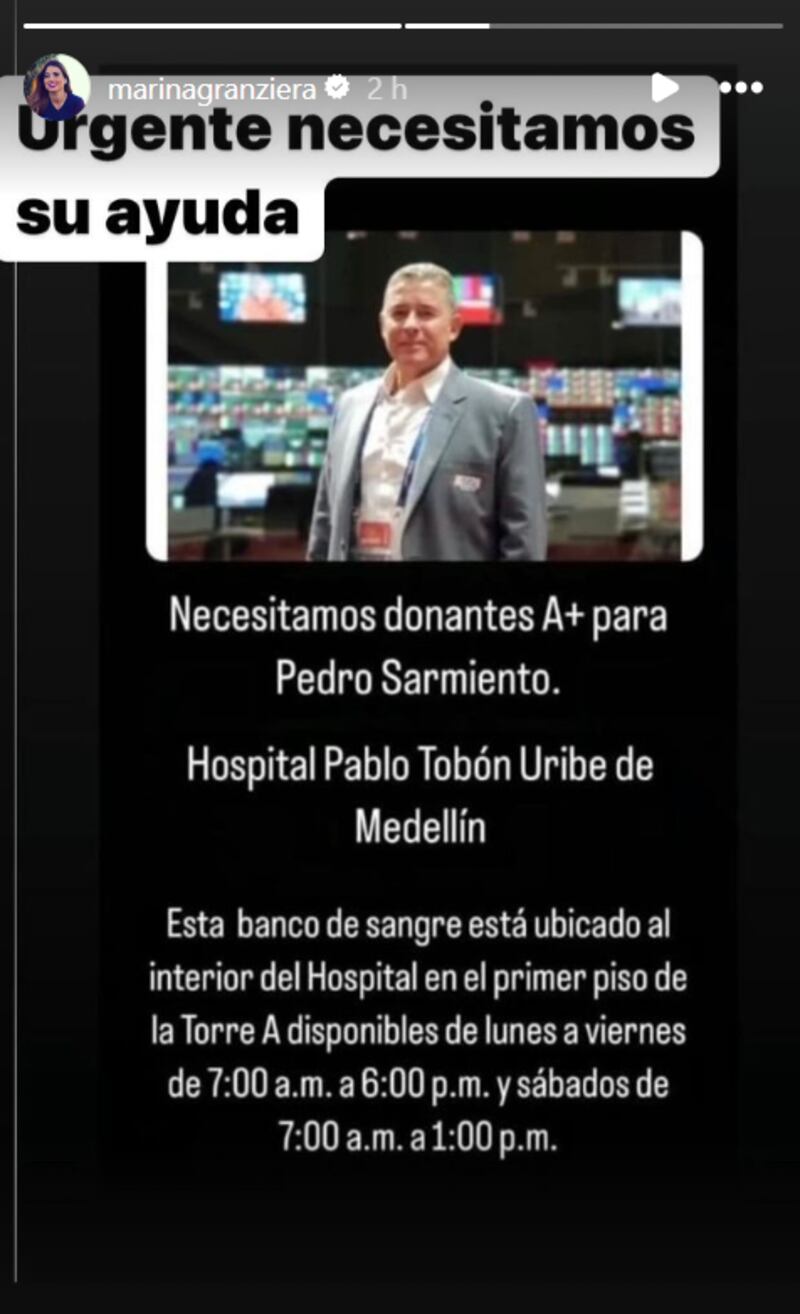Click the verified checkmark badge beside the username
The image size is (800, 1314).
tap(338, 86)
